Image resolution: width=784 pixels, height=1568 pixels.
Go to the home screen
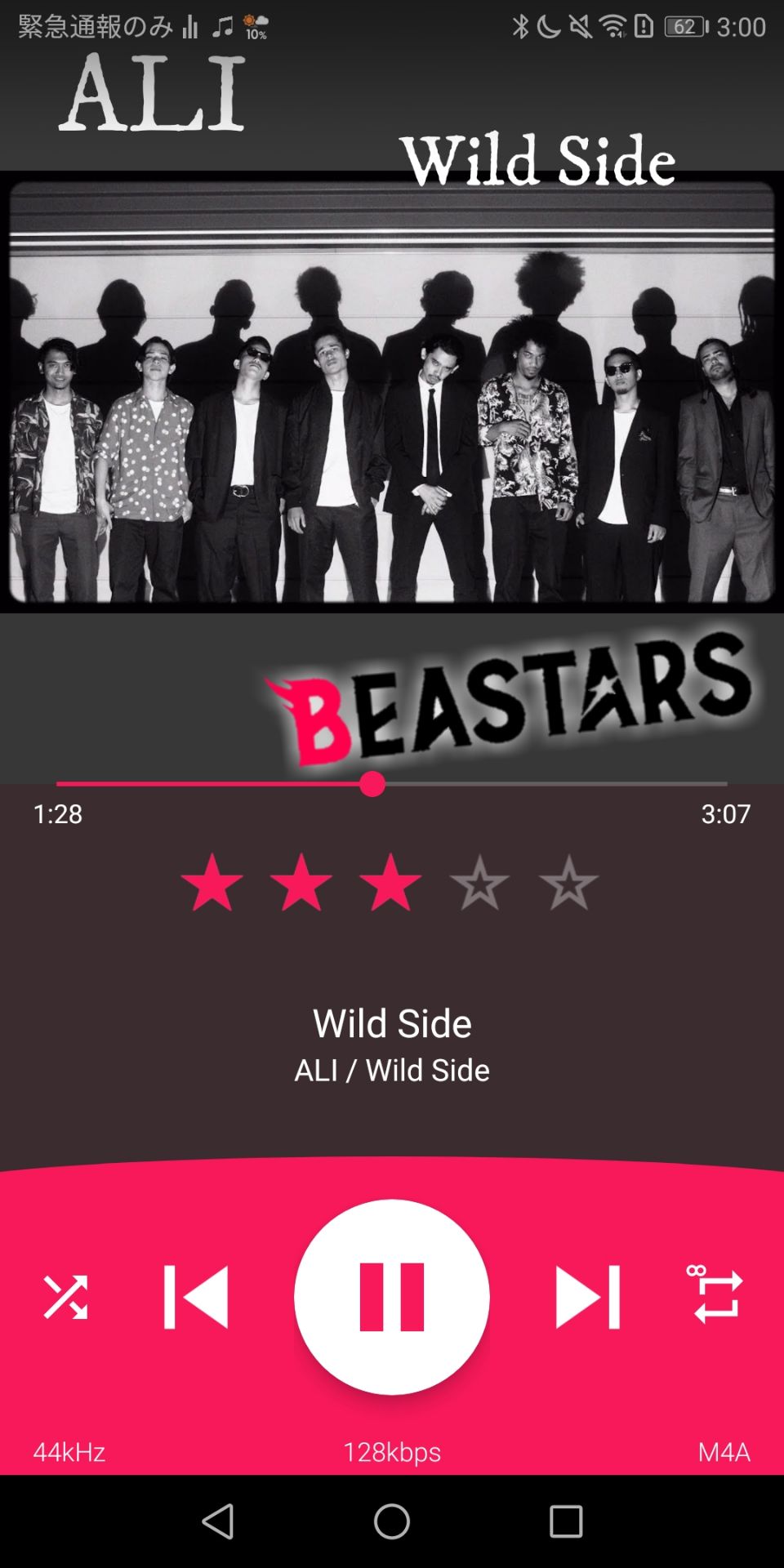[x=392, y=1521]
